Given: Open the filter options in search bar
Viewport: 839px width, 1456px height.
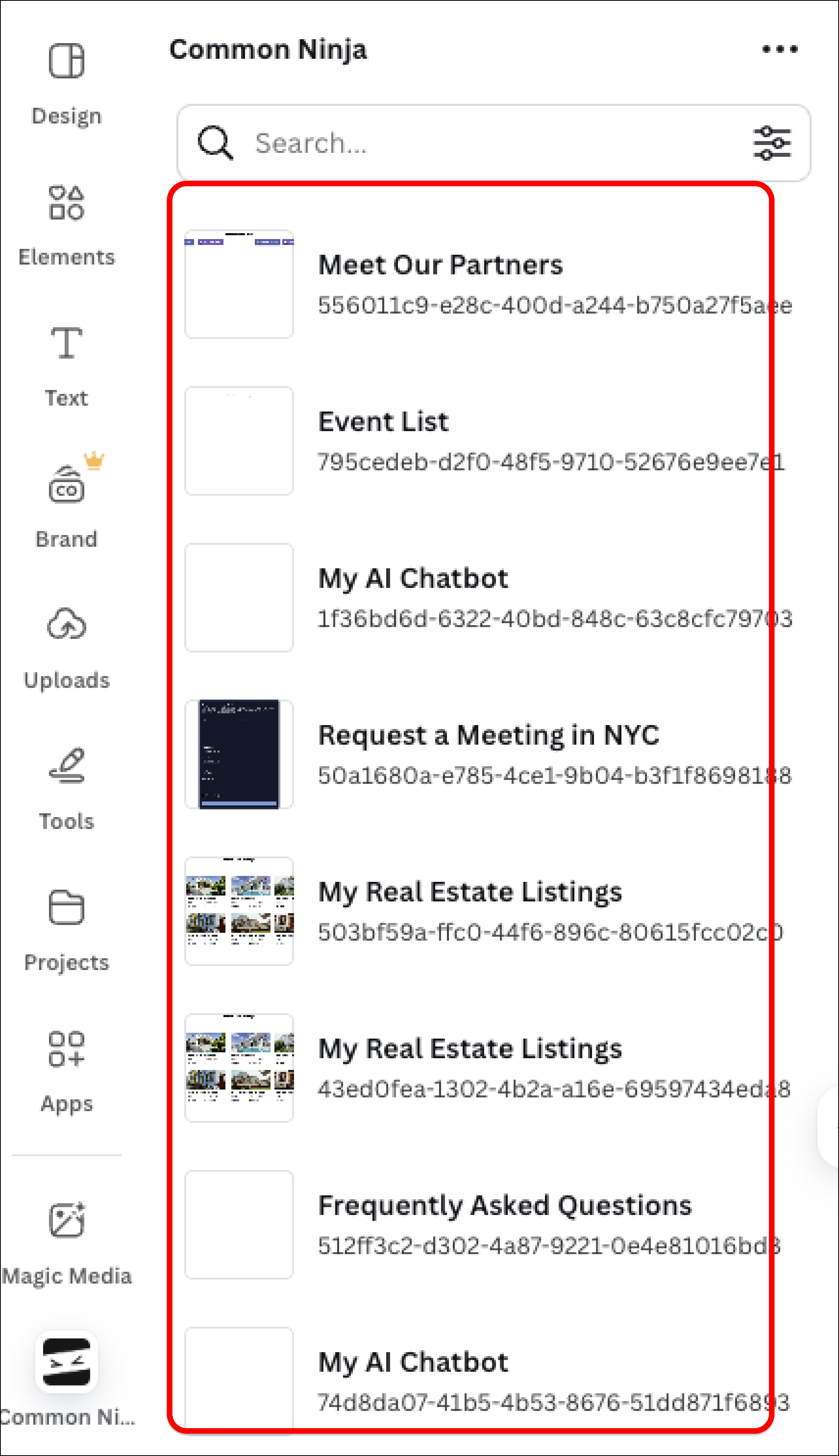Looking at the screenshot, I should pyautogui.click(x=772, y=143).
